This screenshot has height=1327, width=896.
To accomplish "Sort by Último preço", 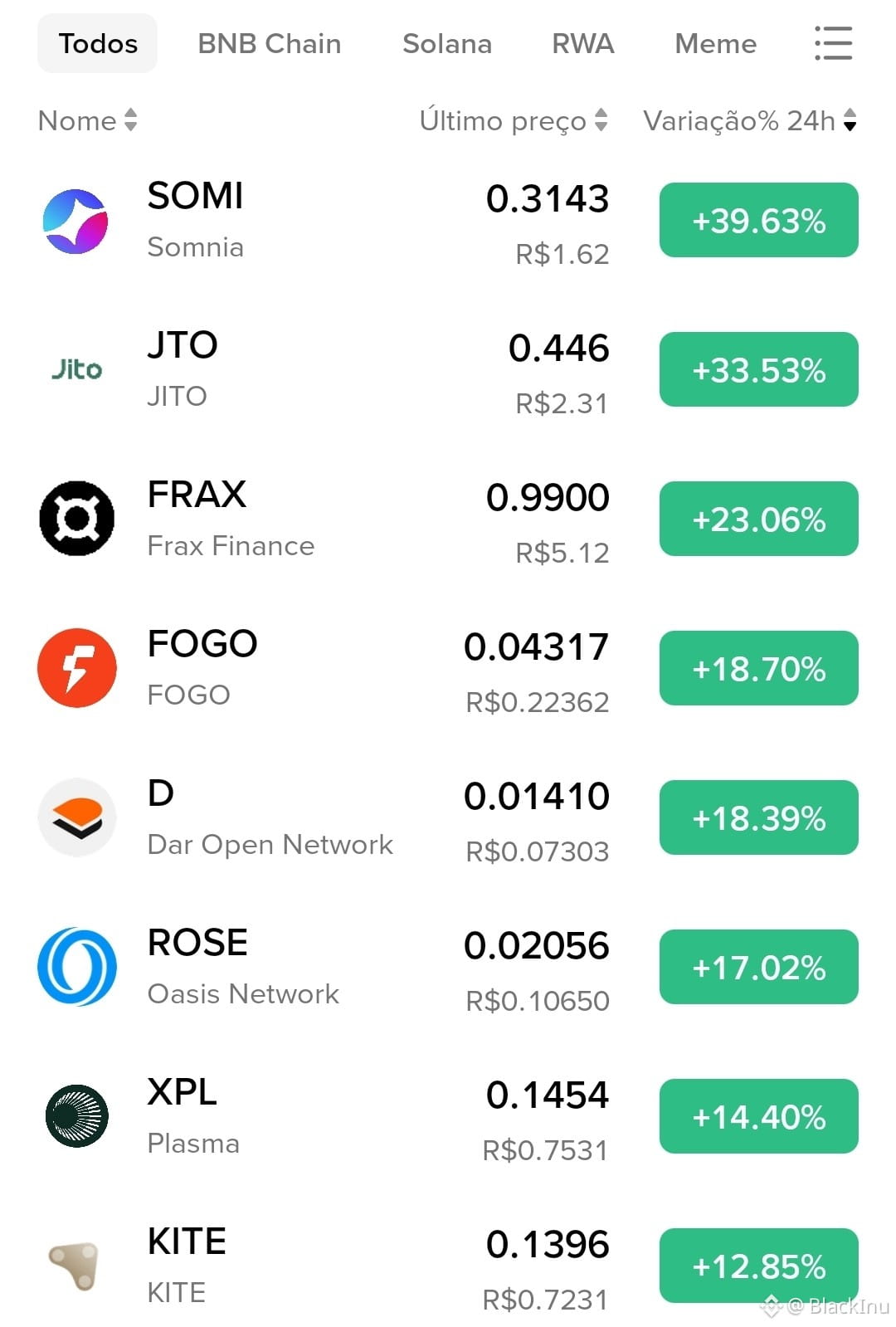I will [x=514, y=120].
